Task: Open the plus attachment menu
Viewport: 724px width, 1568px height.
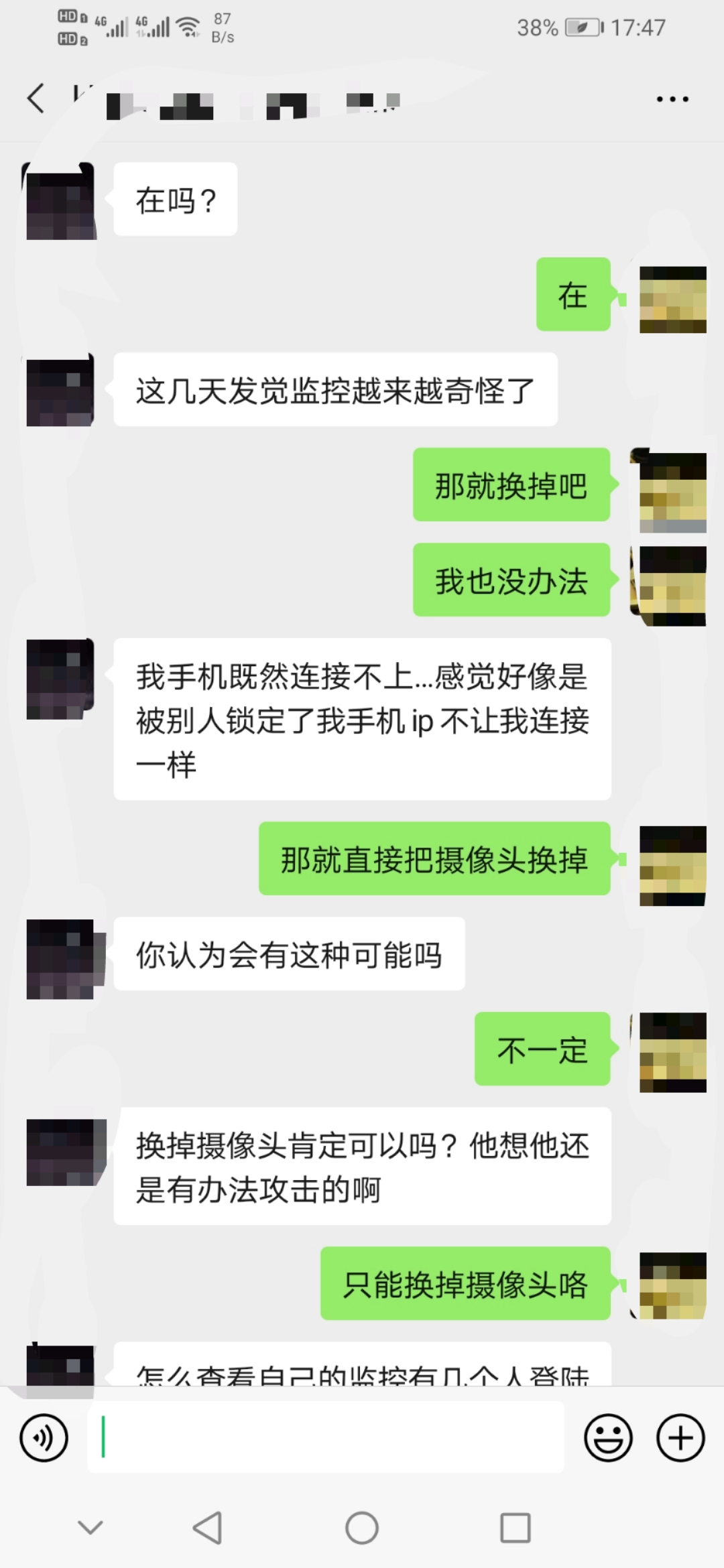Action: point(680,1438)
